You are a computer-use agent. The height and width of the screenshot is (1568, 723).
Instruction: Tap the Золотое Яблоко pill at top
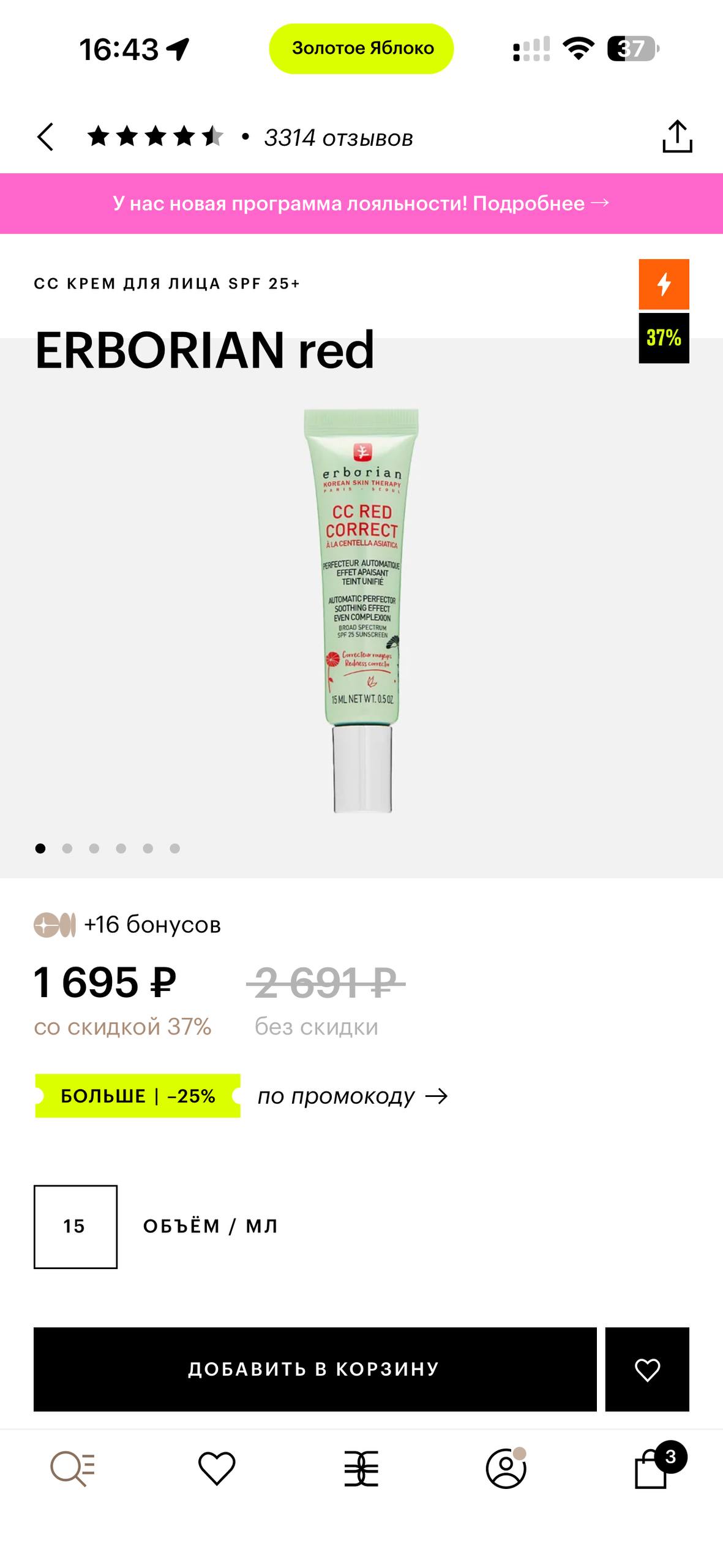[361, 49]
